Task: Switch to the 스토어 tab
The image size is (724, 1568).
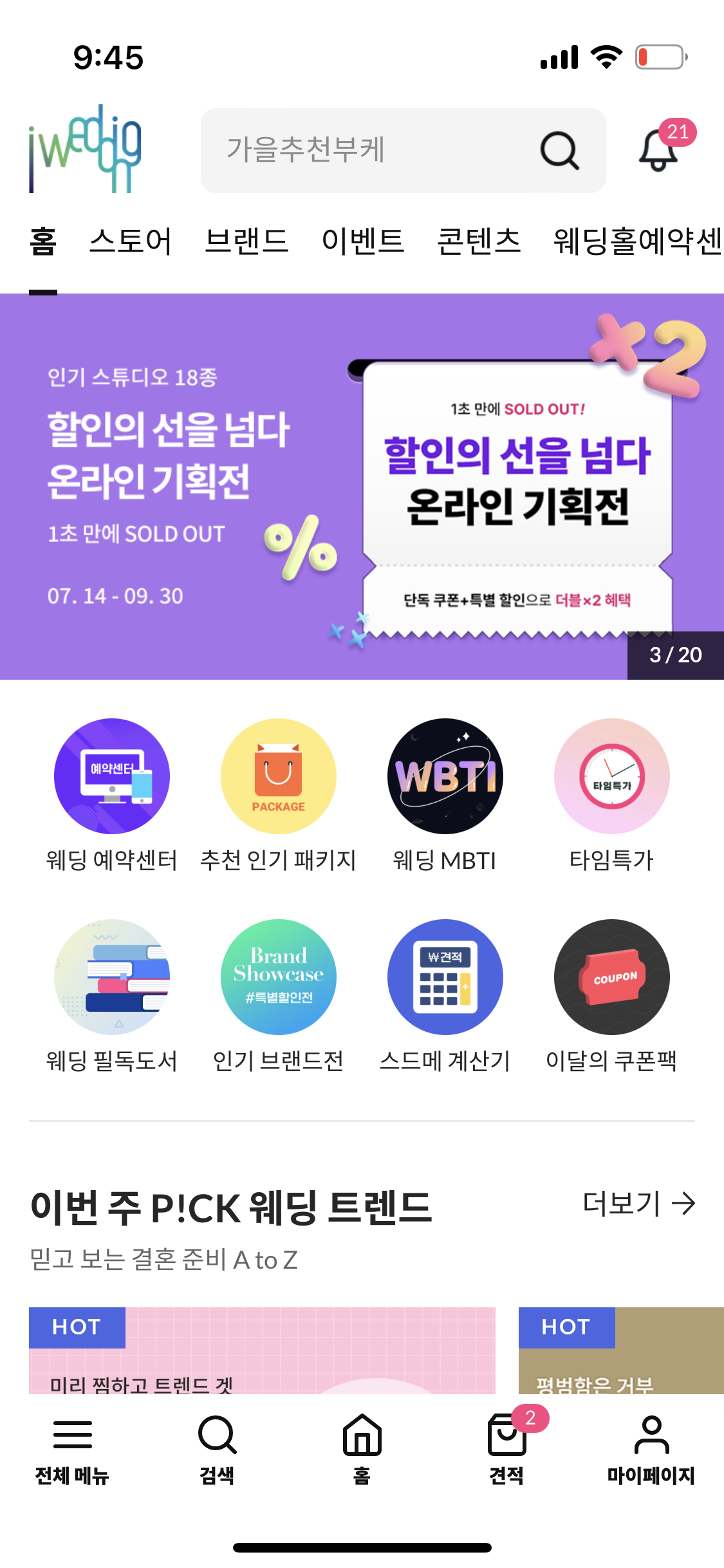Action: [130, 241]
